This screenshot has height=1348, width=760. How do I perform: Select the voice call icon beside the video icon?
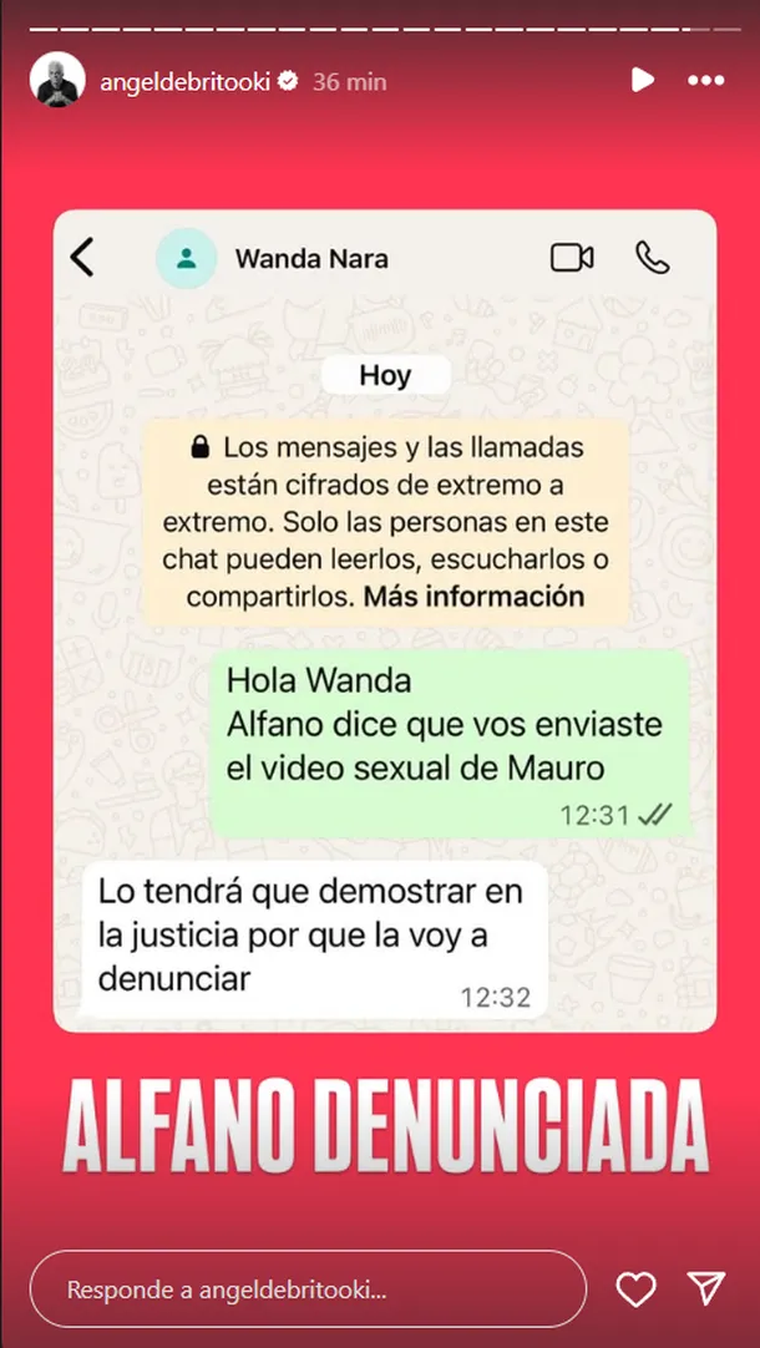(651, 257)
